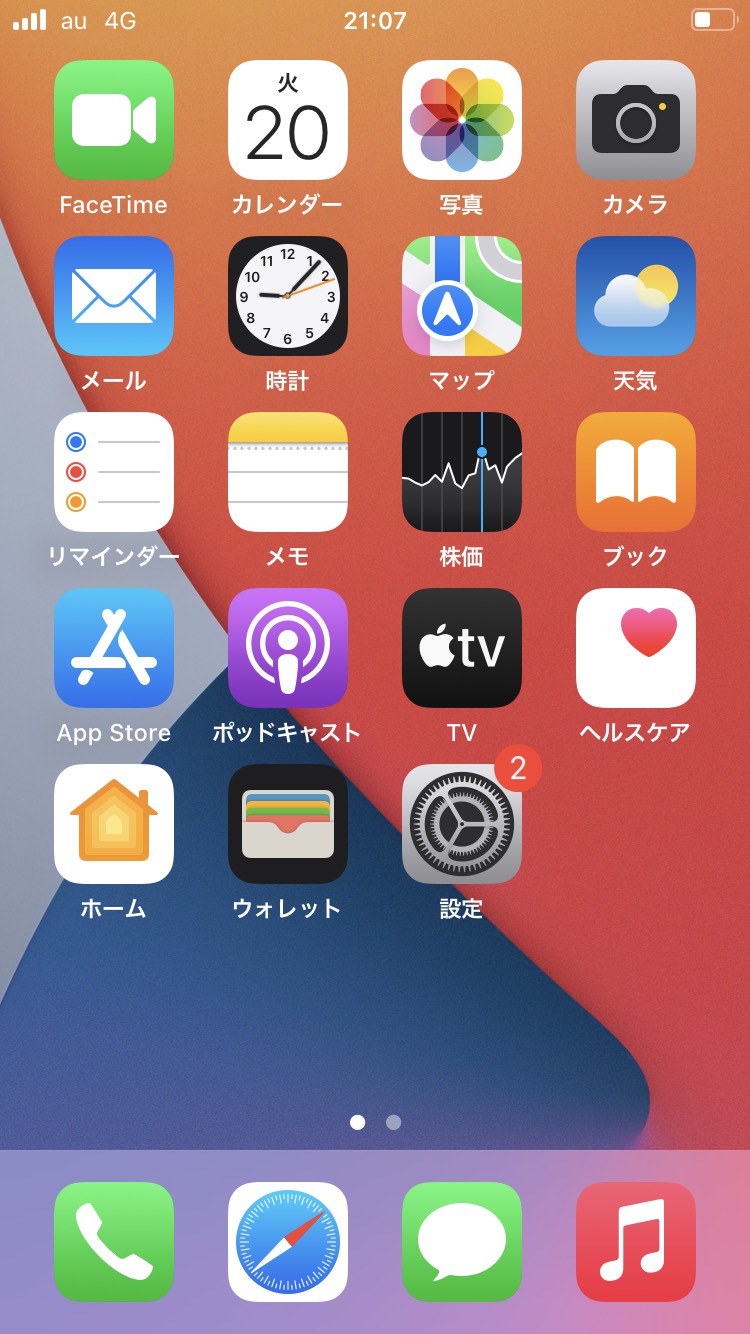Open the メール mail app
750x1334 pixels.
[114, 296]
